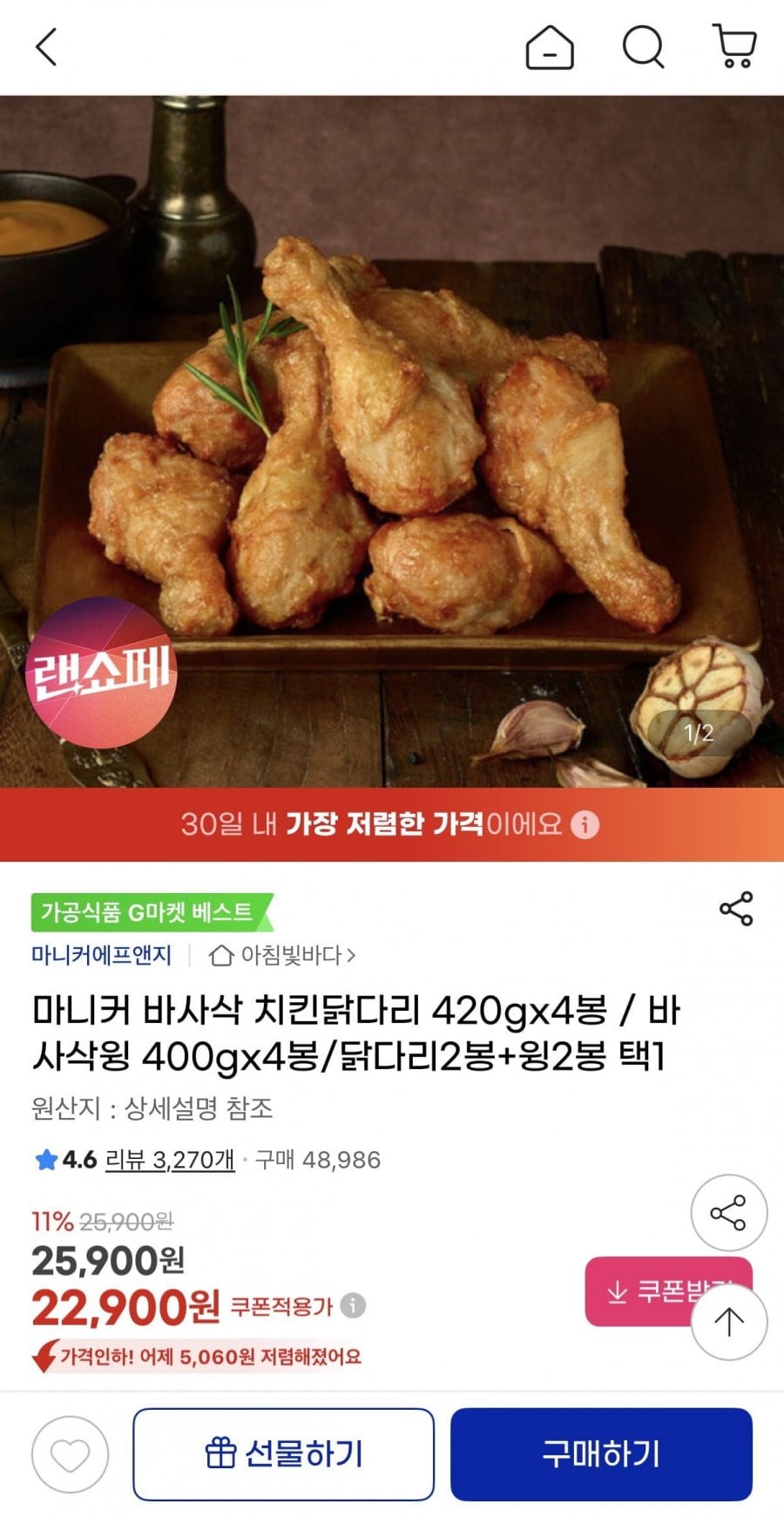Tap the info icon beside 쿠폰적용가

pyautogui.click(x=353, y=1305)
